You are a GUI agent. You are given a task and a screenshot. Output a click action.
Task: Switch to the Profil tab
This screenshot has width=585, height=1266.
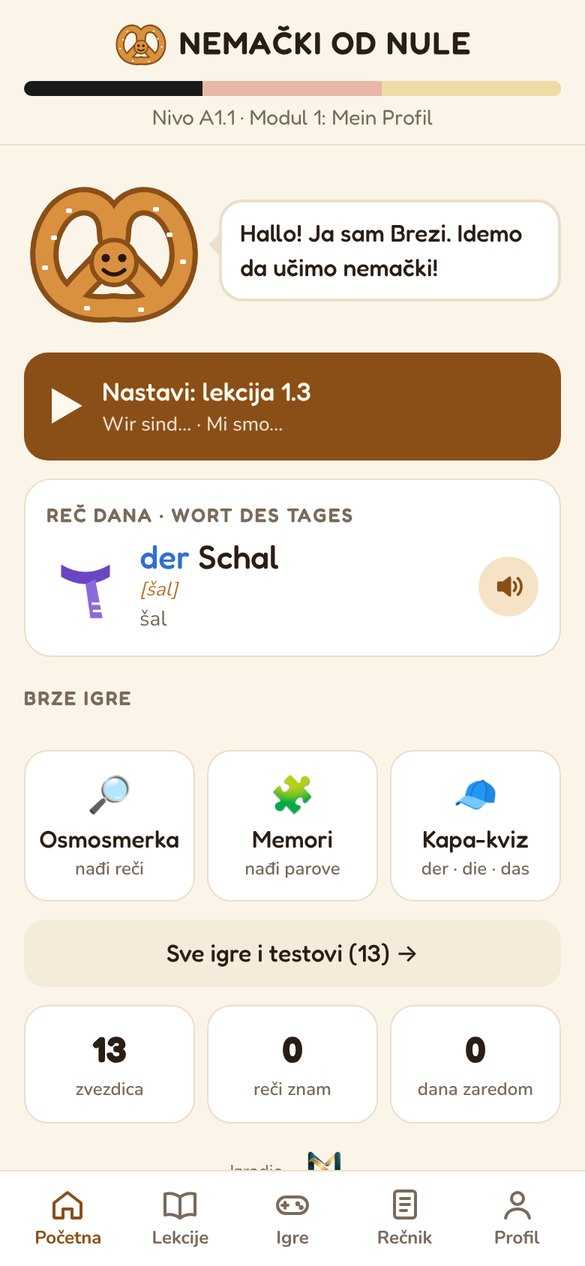point(517,1218)
